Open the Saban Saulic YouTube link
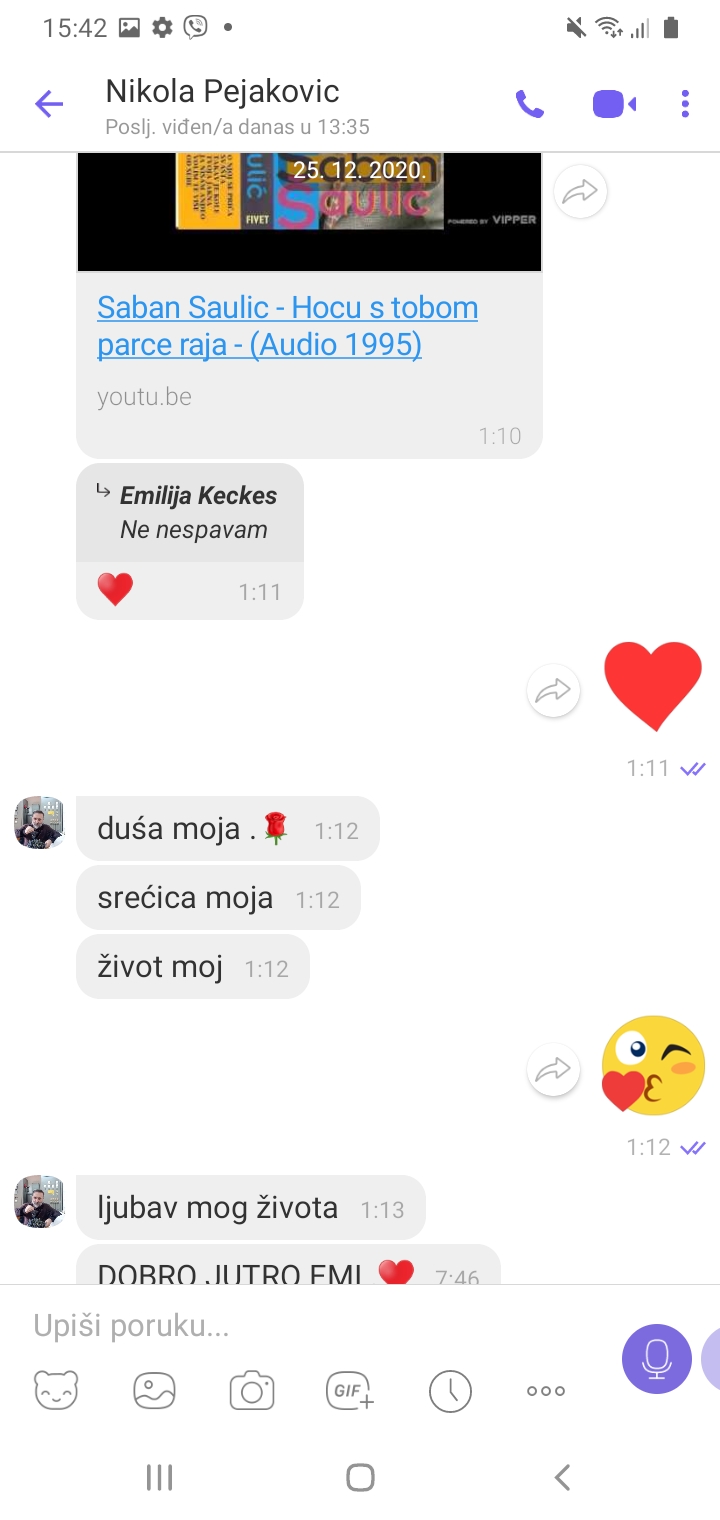This screenshot has width=720, height=1520. [x=287, y=325]
